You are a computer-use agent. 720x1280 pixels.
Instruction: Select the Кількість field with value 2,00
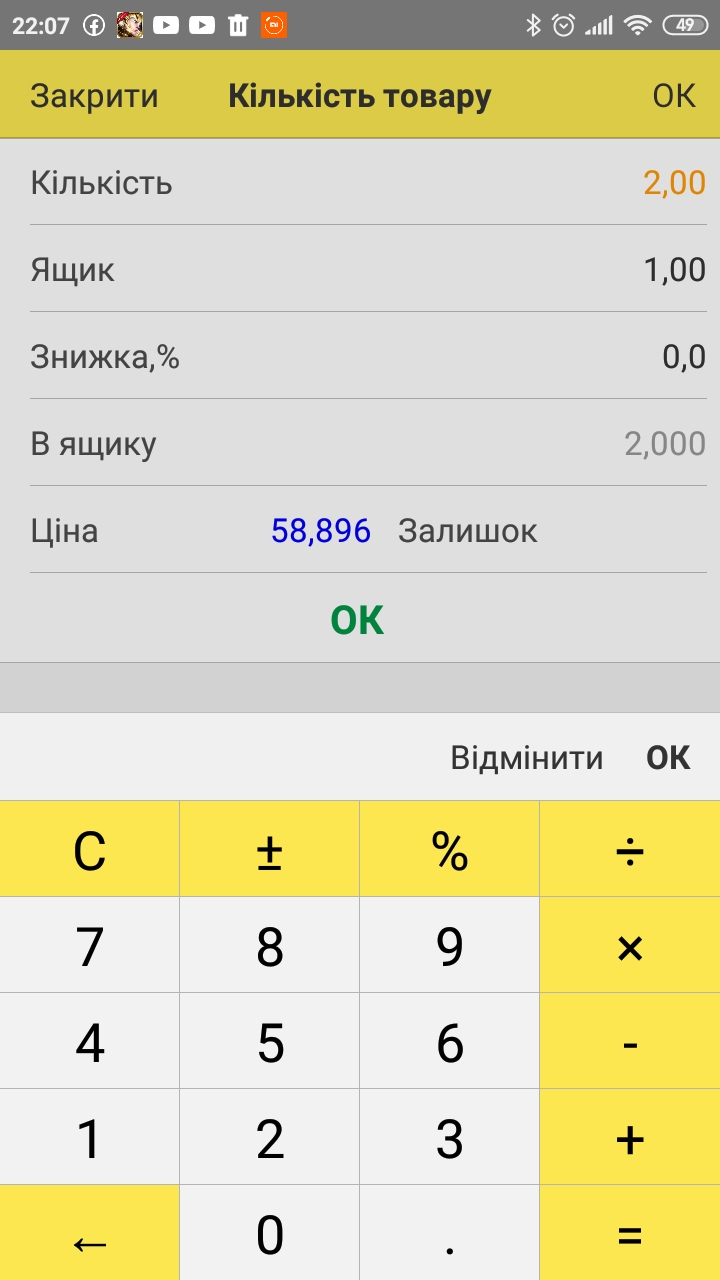tap(368, 183)
